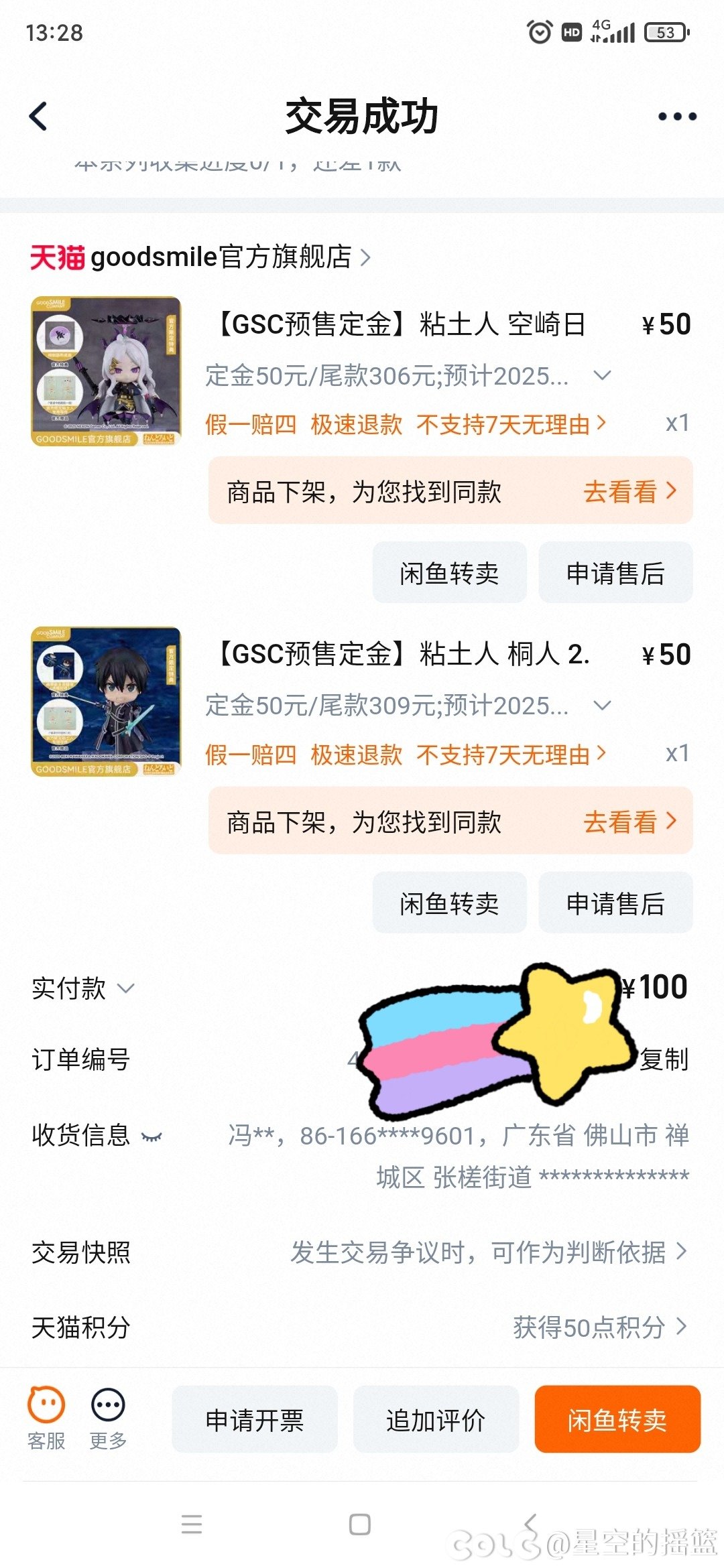
Task: Open the 交易快照 transaction snapshot
Action: 362,1252
